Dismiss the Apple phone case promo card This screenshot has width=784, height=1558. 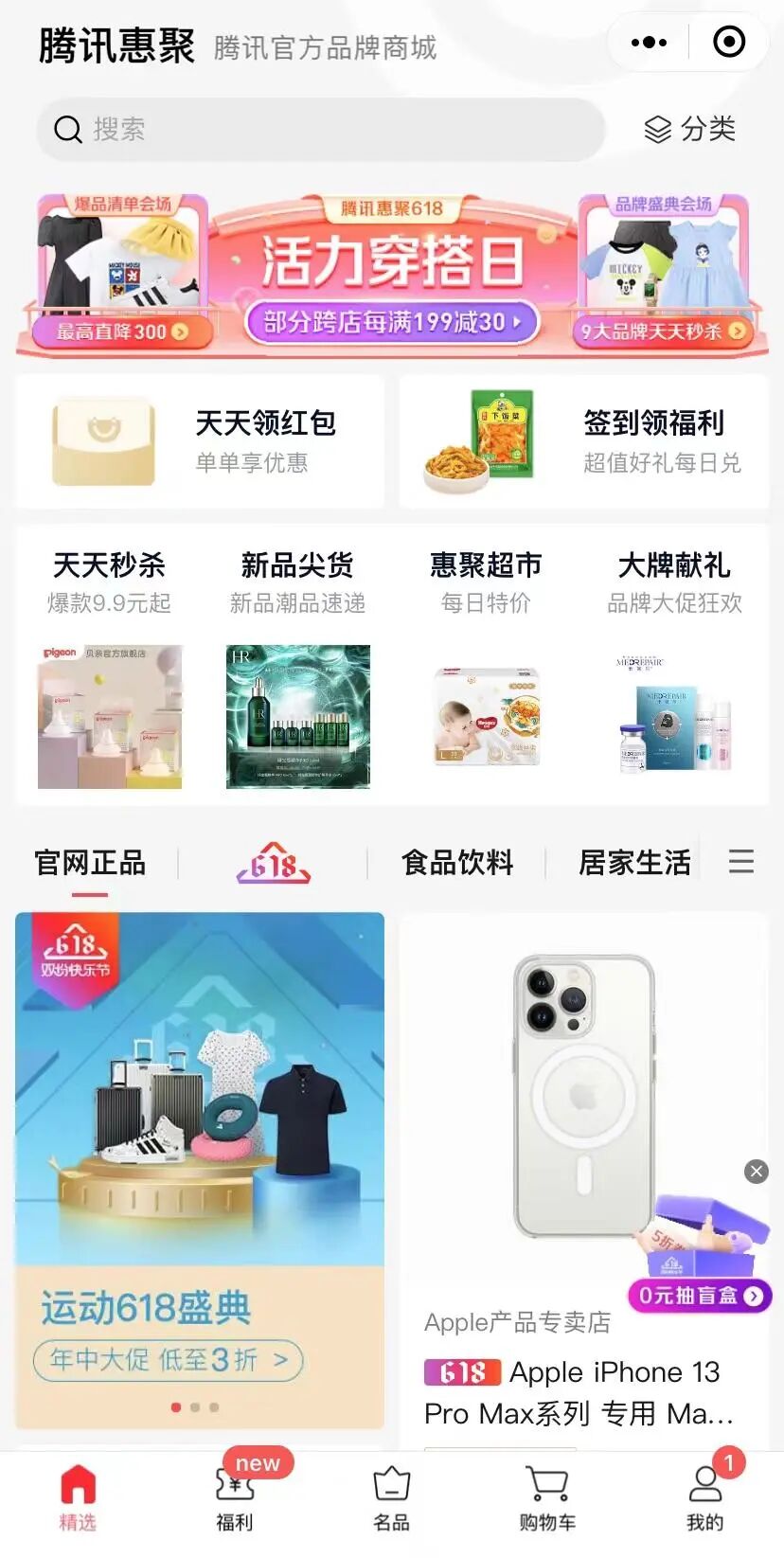755,1171
